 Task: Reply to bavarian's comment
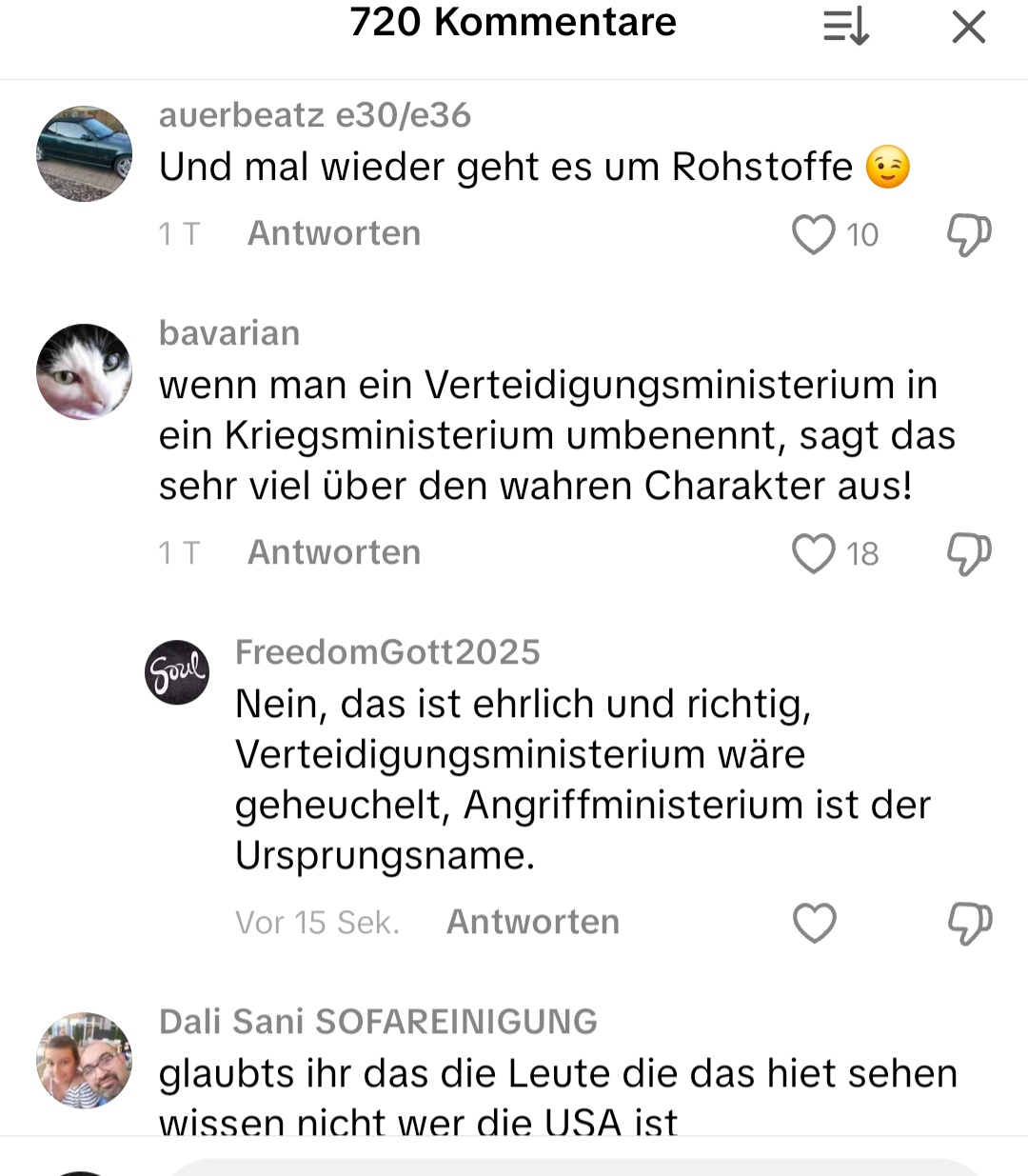point(333,552)
